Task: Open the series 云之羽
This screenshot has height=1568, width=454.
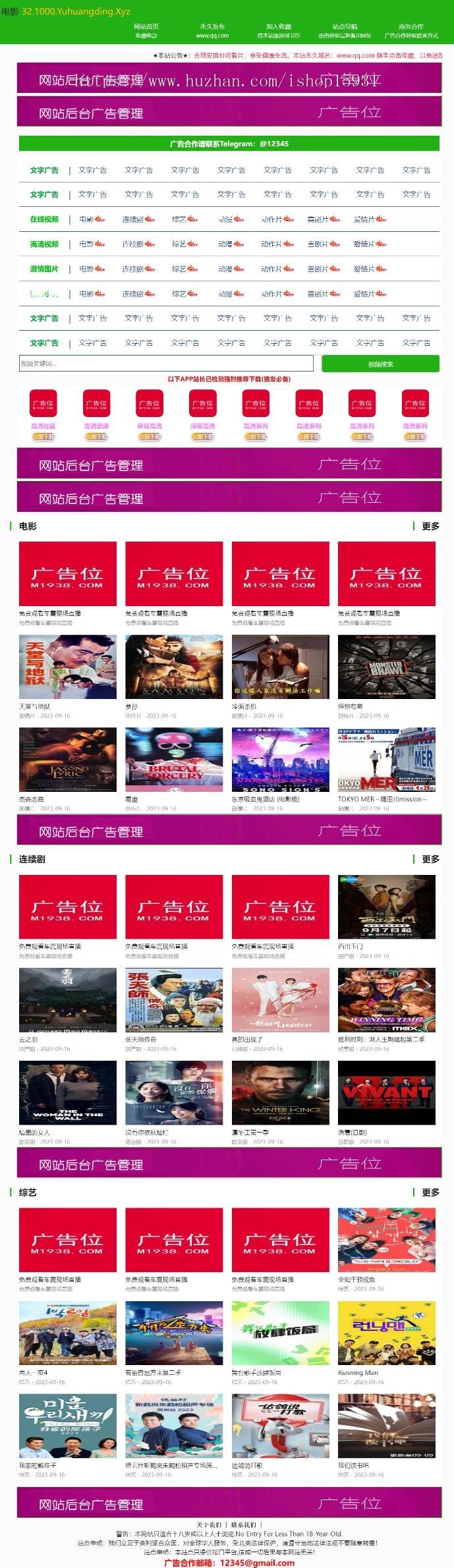Action: tap(67, 1000)
